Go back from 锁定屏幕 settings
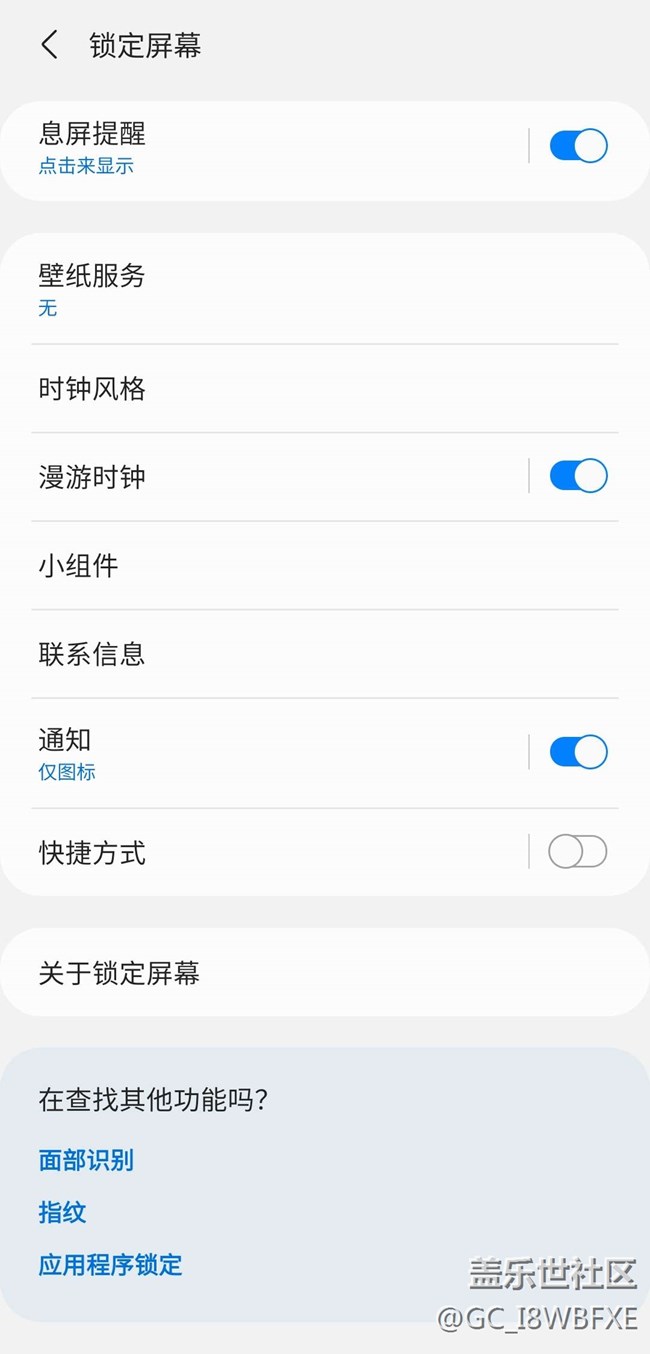This screenshot has width=650, height=1354. tap(49, 45)
